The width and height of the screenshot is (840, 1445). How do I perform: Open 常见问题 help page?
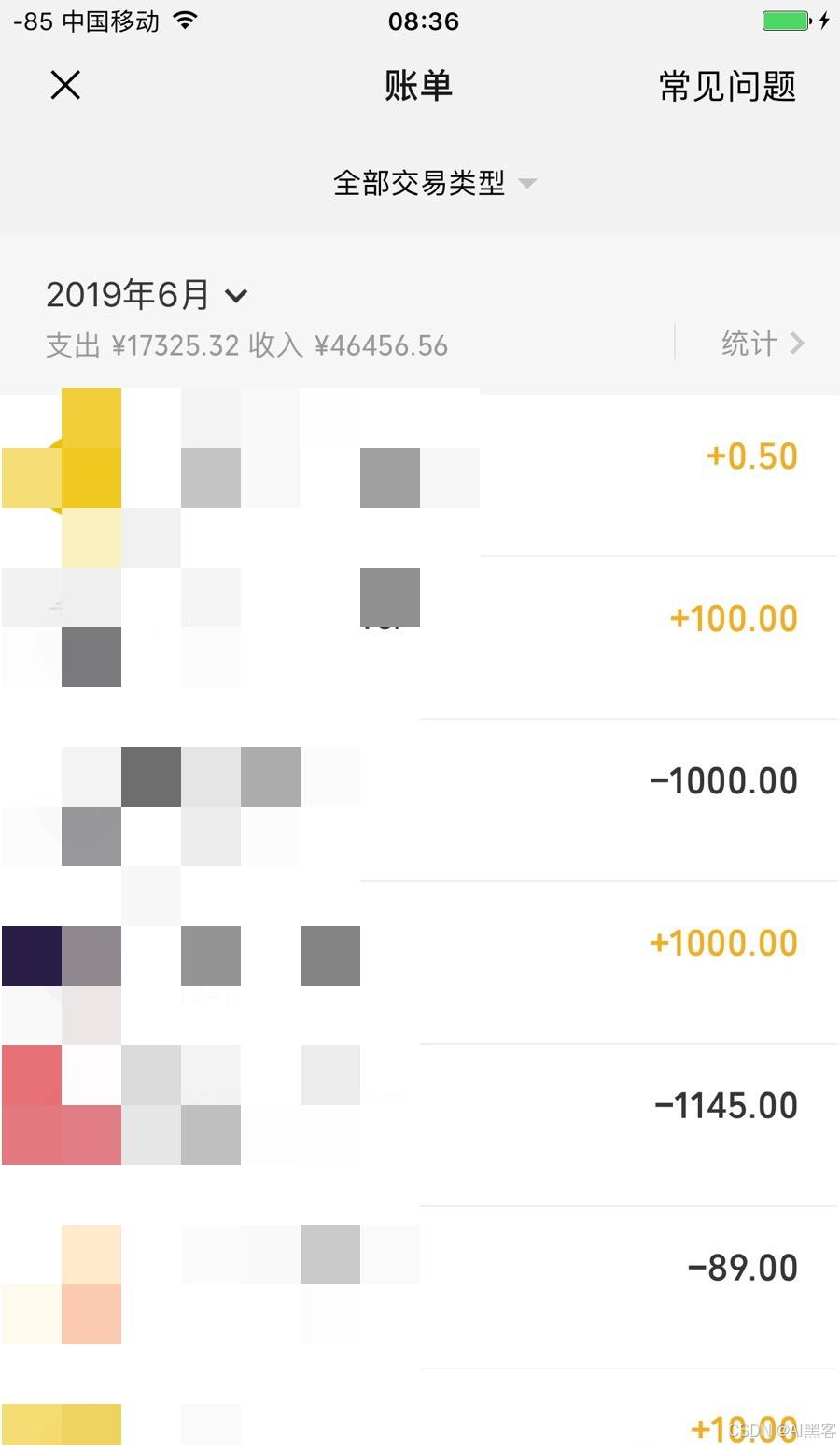point(727,87)
